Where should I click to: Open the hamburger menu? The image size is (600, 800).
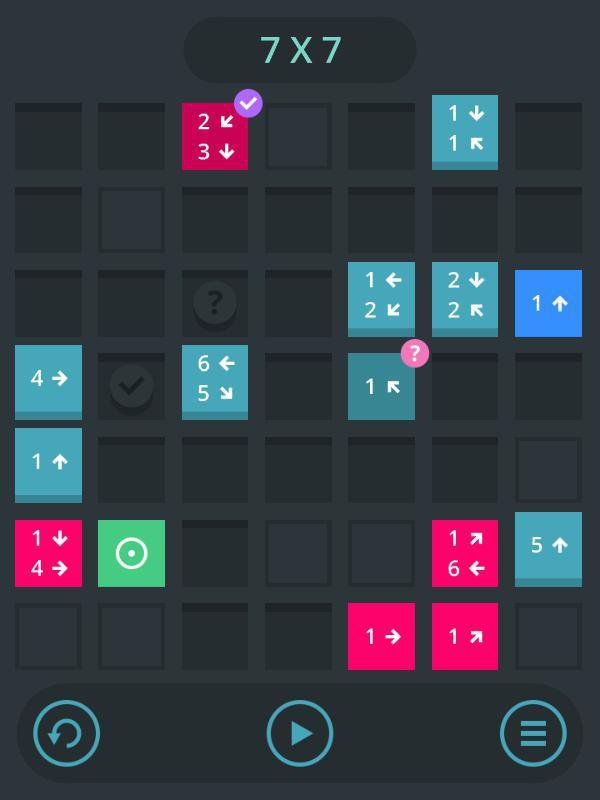tap(533, 734)
